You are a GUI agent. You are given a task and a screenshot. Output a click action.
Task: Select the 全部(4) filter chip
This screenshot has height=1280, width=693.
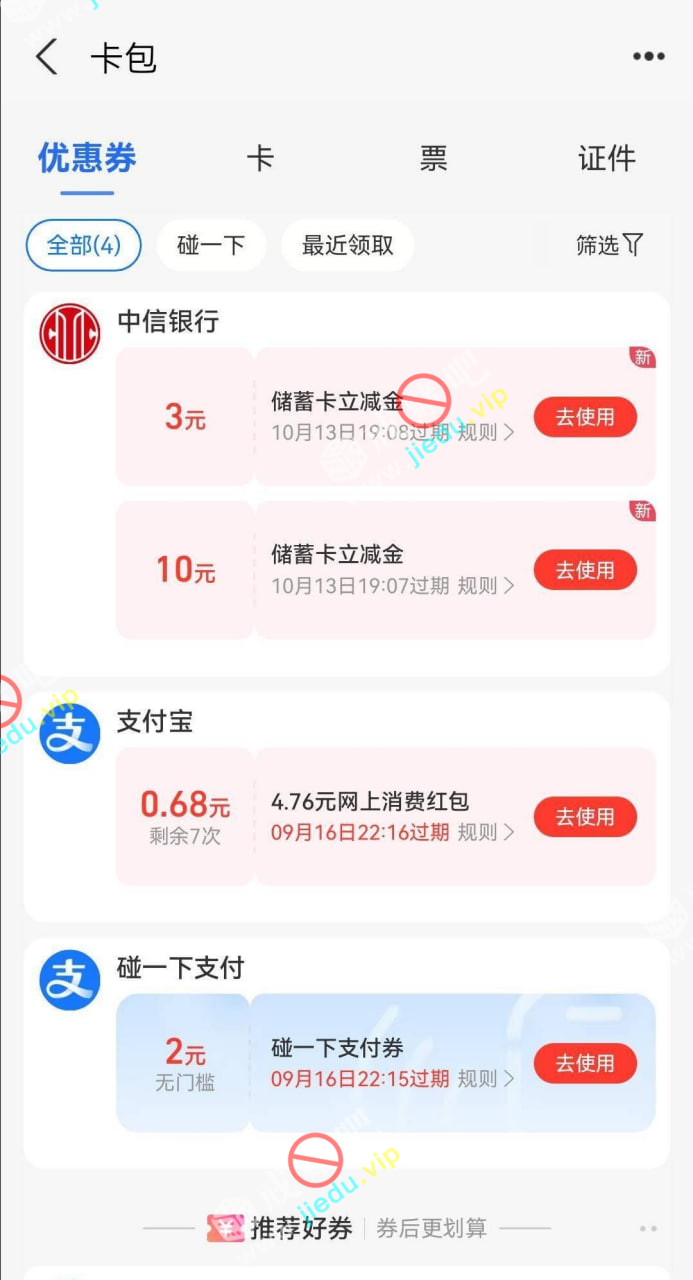pos(83,245)
